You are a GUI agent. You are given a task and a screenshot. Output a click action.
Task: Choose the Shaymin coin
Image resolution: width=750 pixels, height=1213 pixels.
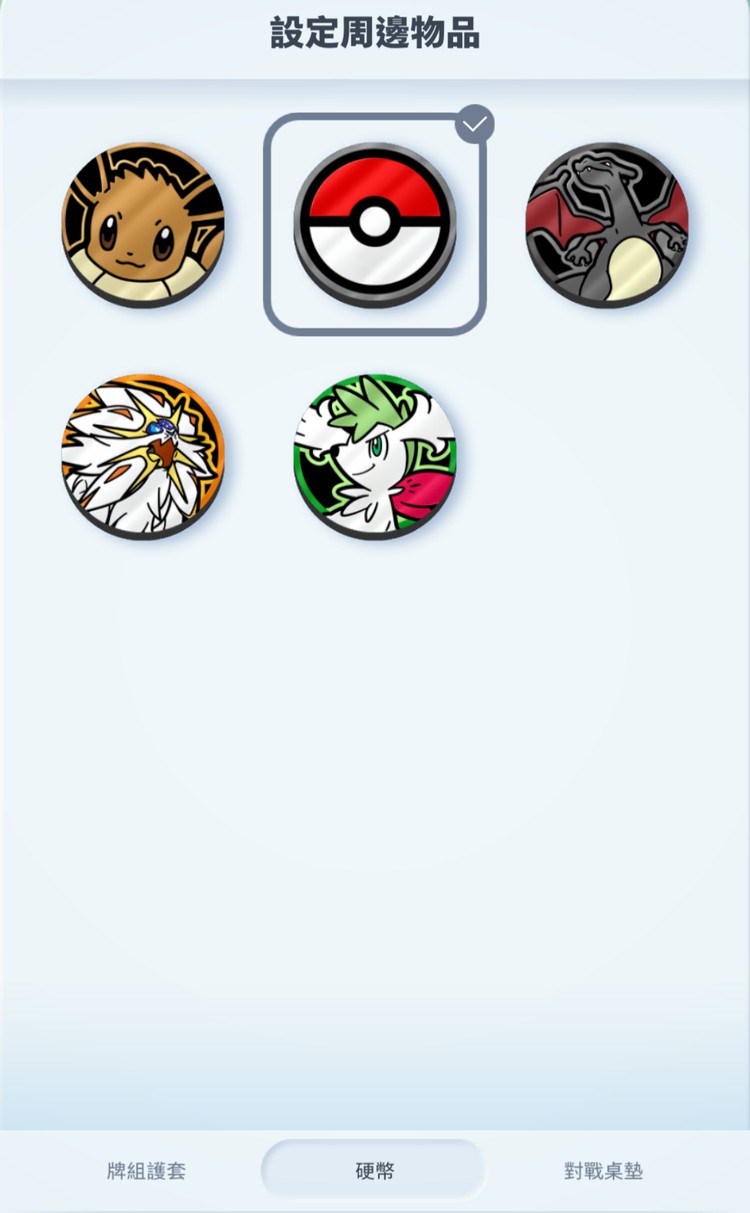pos(375,456)
